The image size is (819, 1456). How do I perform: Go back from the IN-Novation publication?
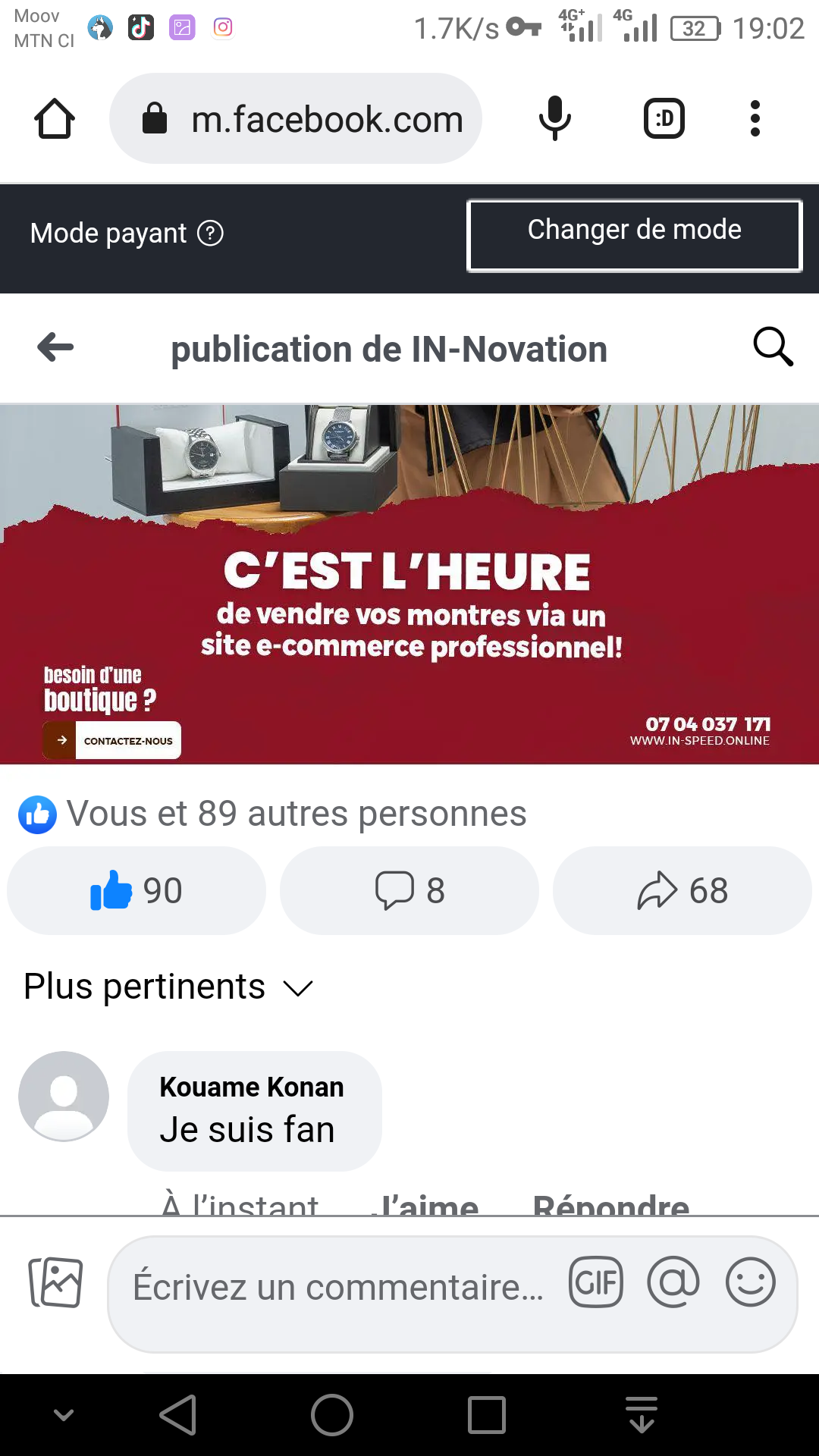pos(55,347)
